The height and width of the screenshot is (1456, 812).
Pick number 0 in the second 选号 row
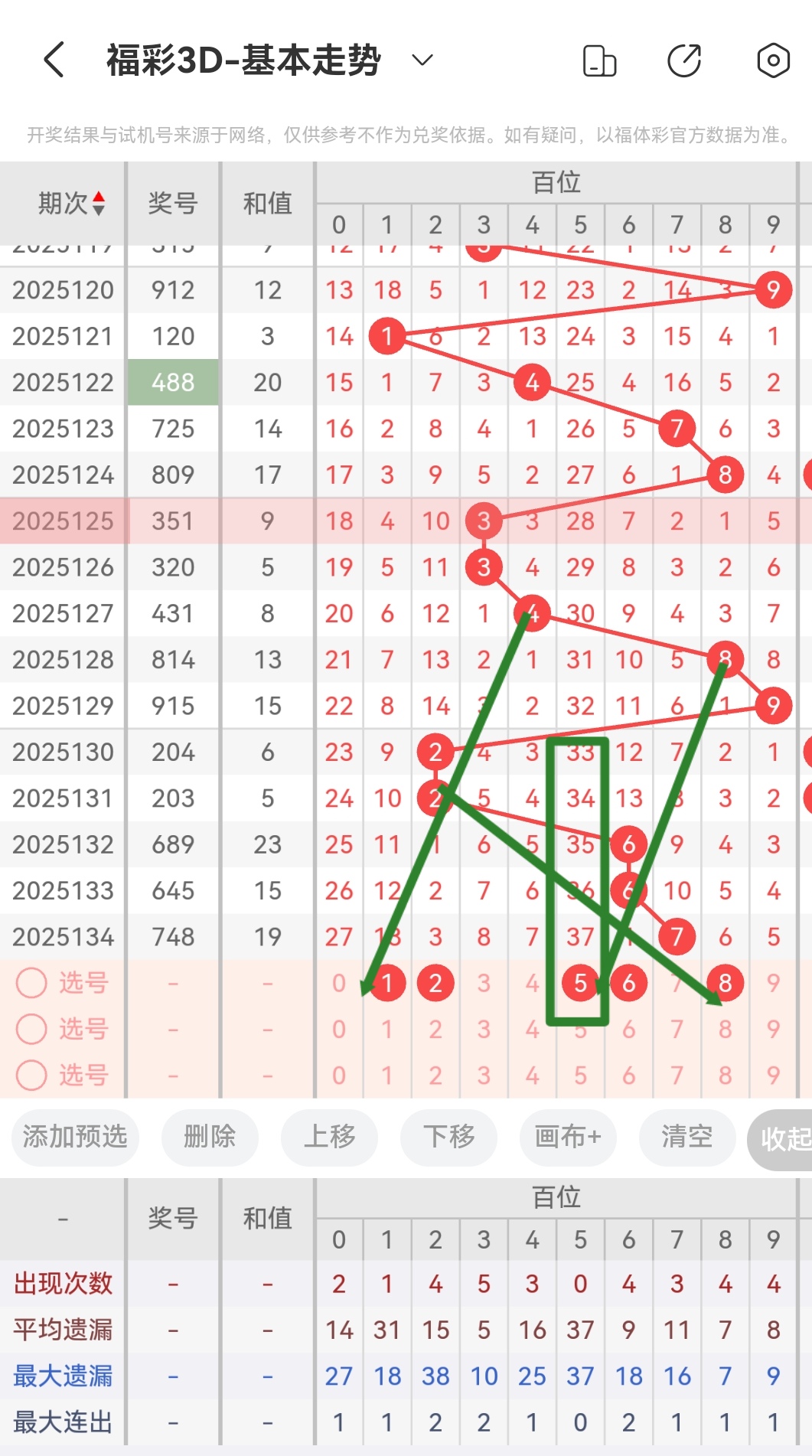click(339, 1030)
